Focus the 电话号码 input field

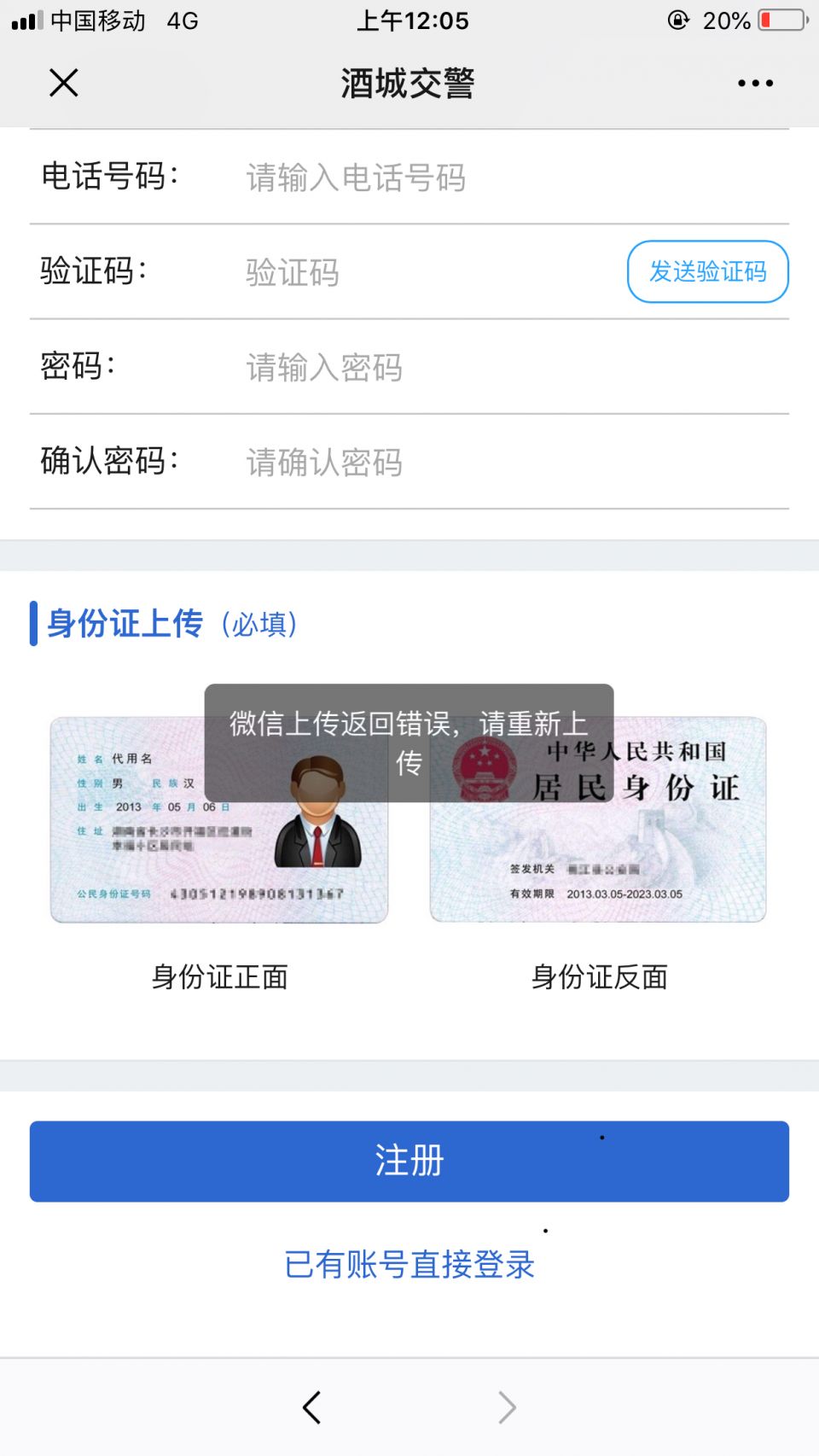tap(427, 178)
